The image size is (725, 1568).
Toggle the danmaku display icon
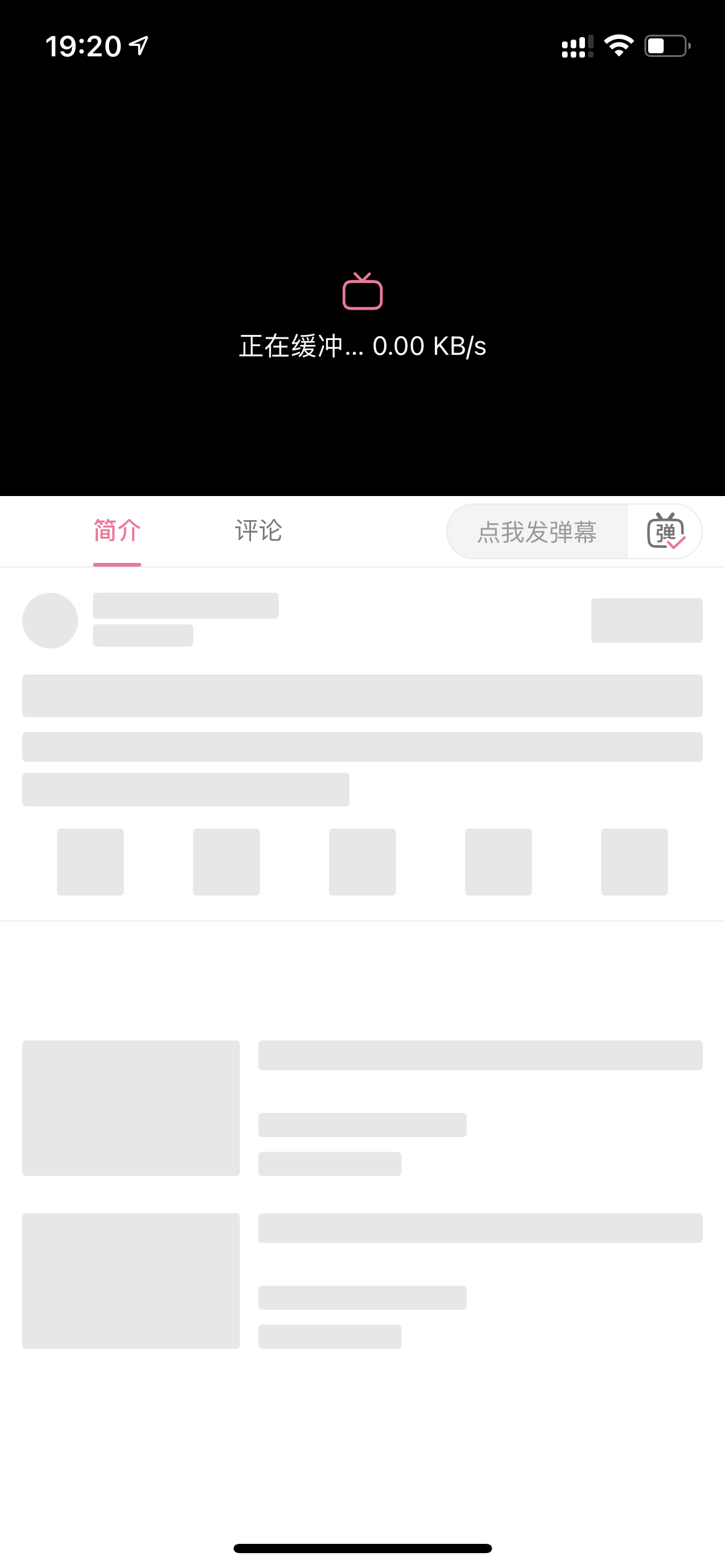[x=666, y=532]
